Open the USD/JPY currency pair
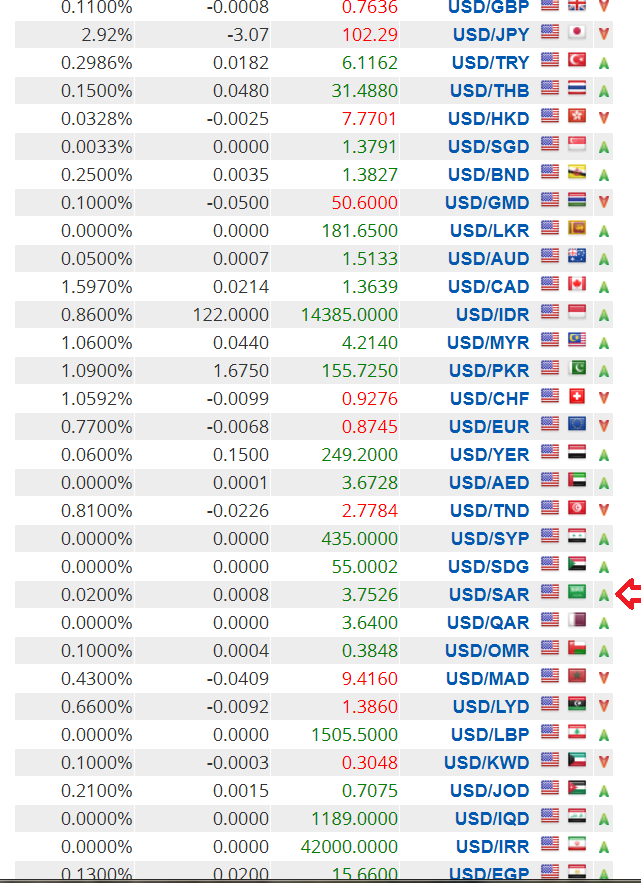 [491, 35]
